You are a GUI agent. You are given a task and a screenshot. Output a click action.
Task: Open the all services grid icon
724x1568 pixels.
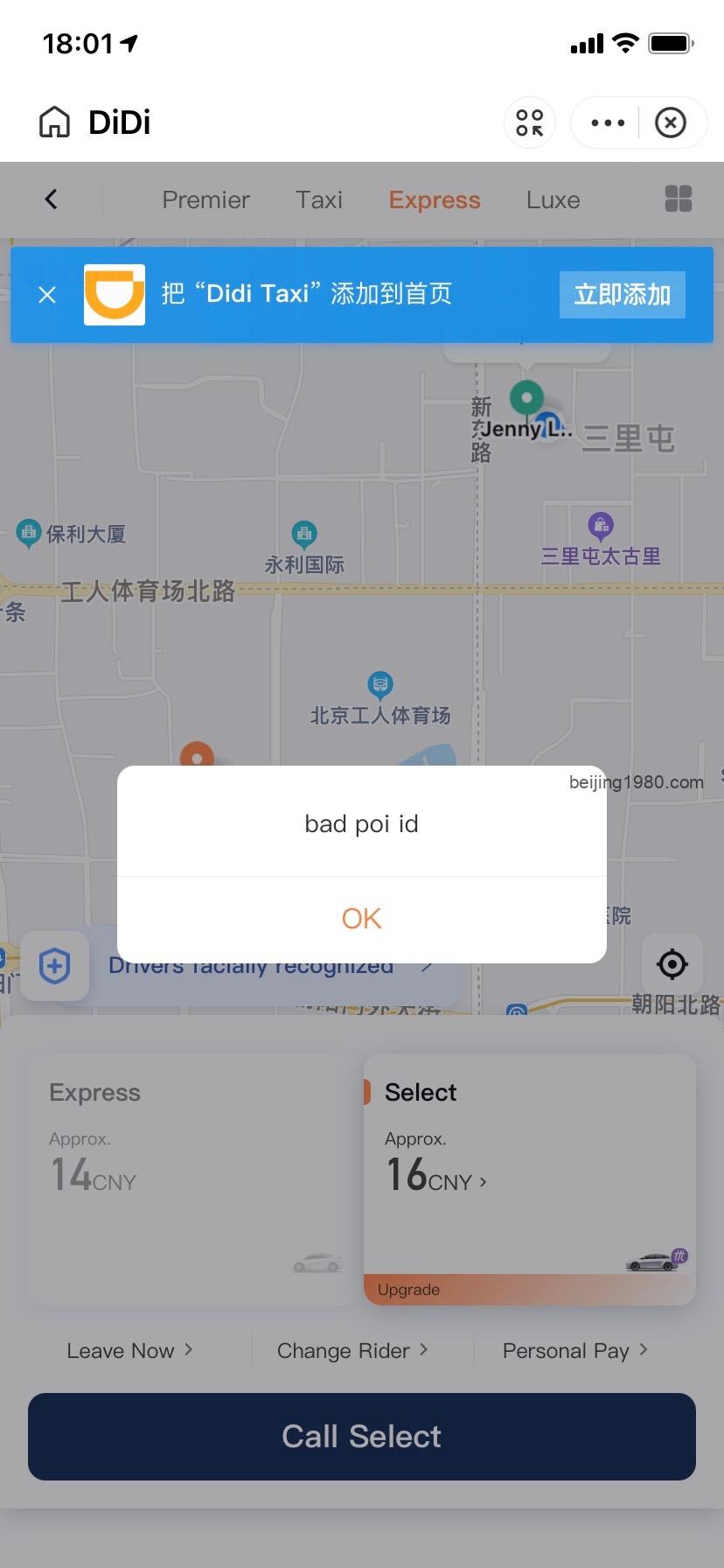click(x=678, y=199)
